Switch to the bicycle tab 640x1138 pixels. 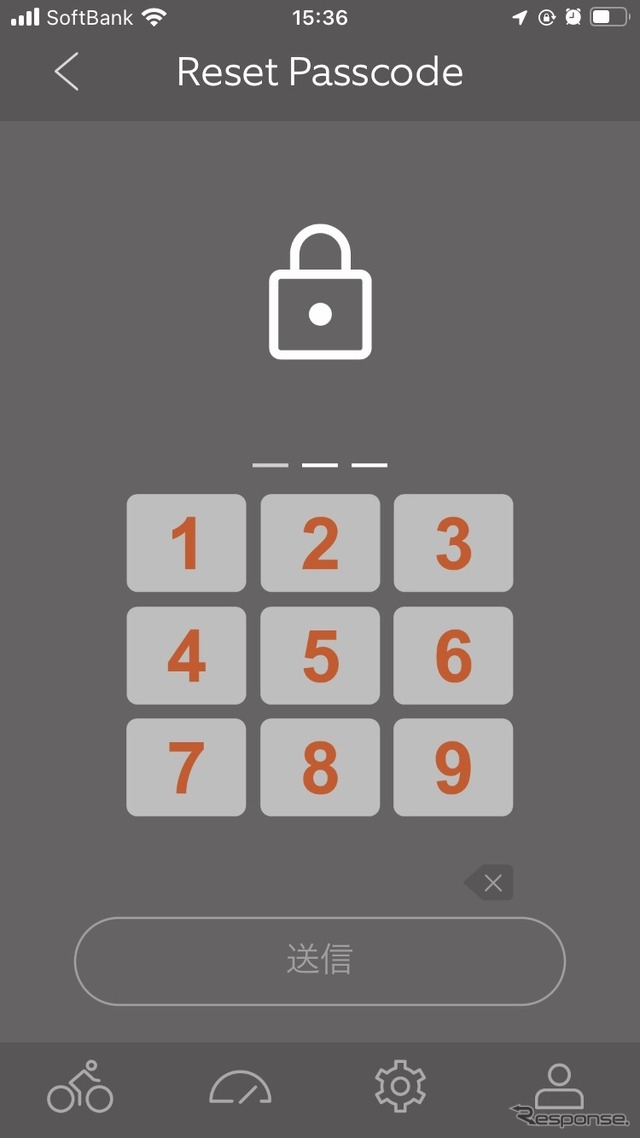(x=80, y=1087)
